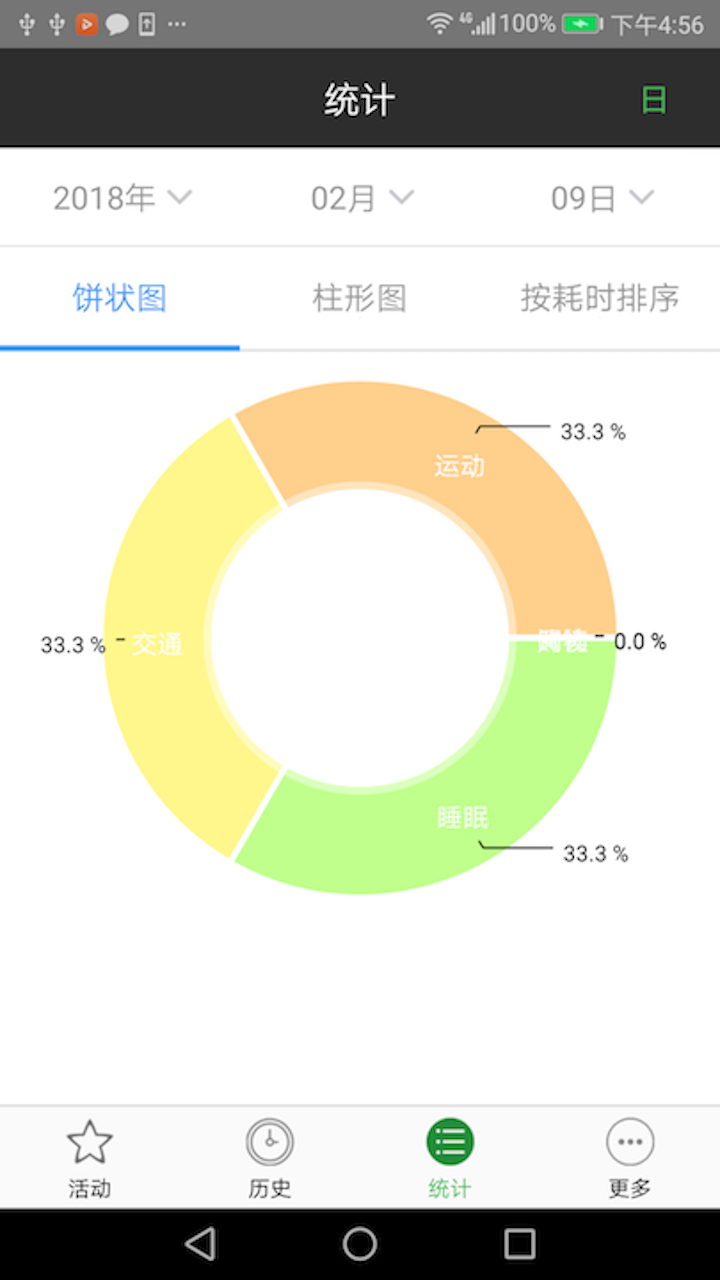Switch to the 按耗时排序 sorting tab
This screenshot has height=1280, width=720.
(x=601, y=298)
